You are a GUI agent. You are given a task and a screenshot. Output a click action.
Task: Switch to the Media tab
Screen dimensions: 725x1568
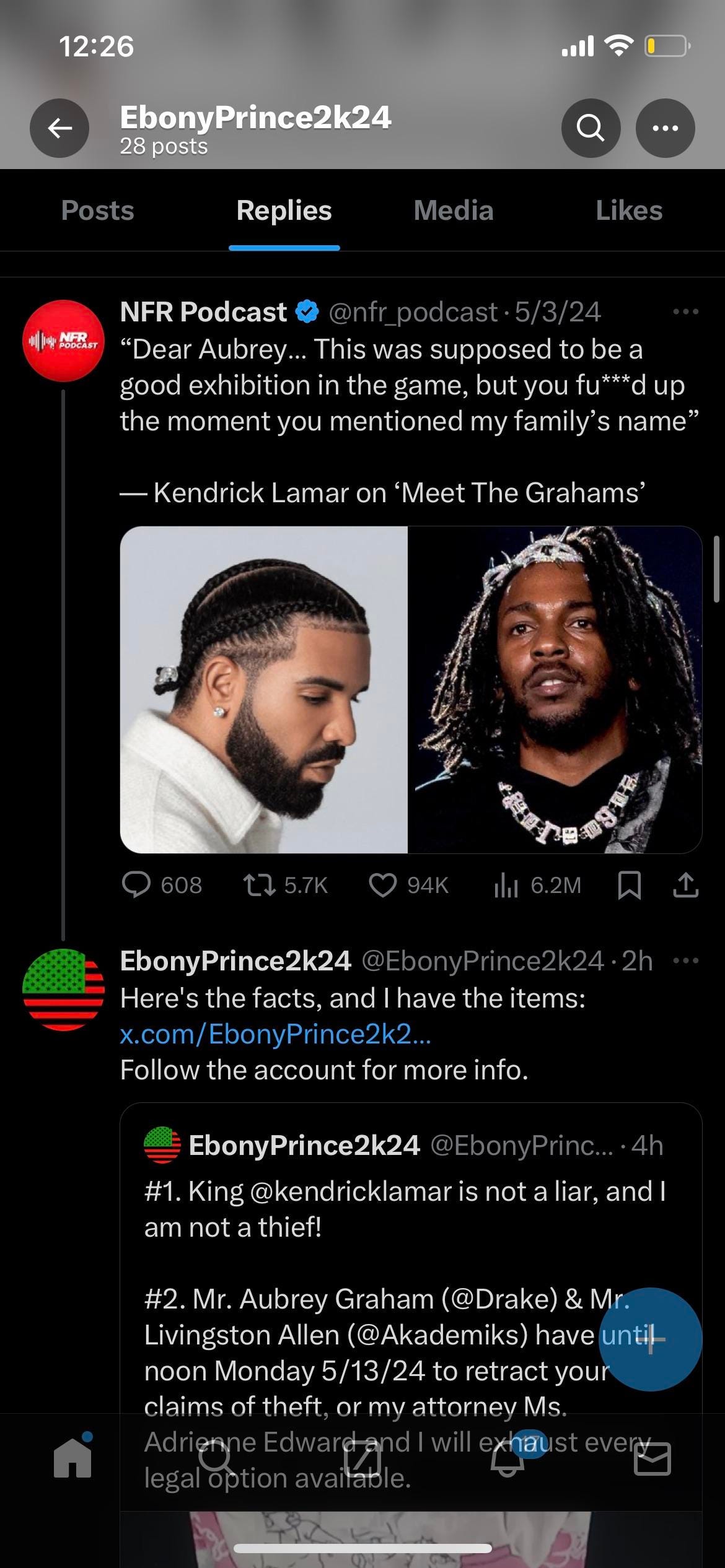[453, 211]
